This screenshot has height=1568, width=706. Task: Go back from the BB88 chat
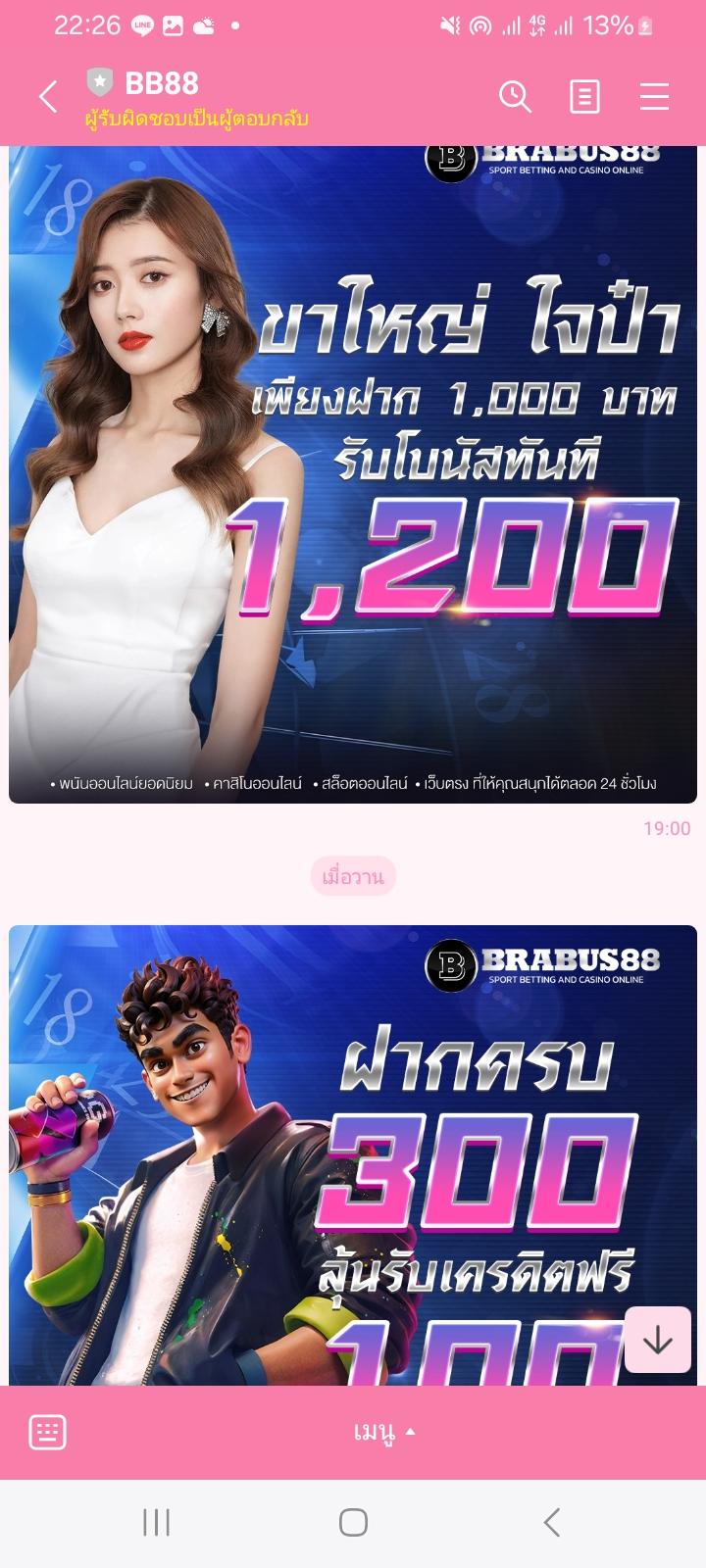coord(48,97)
